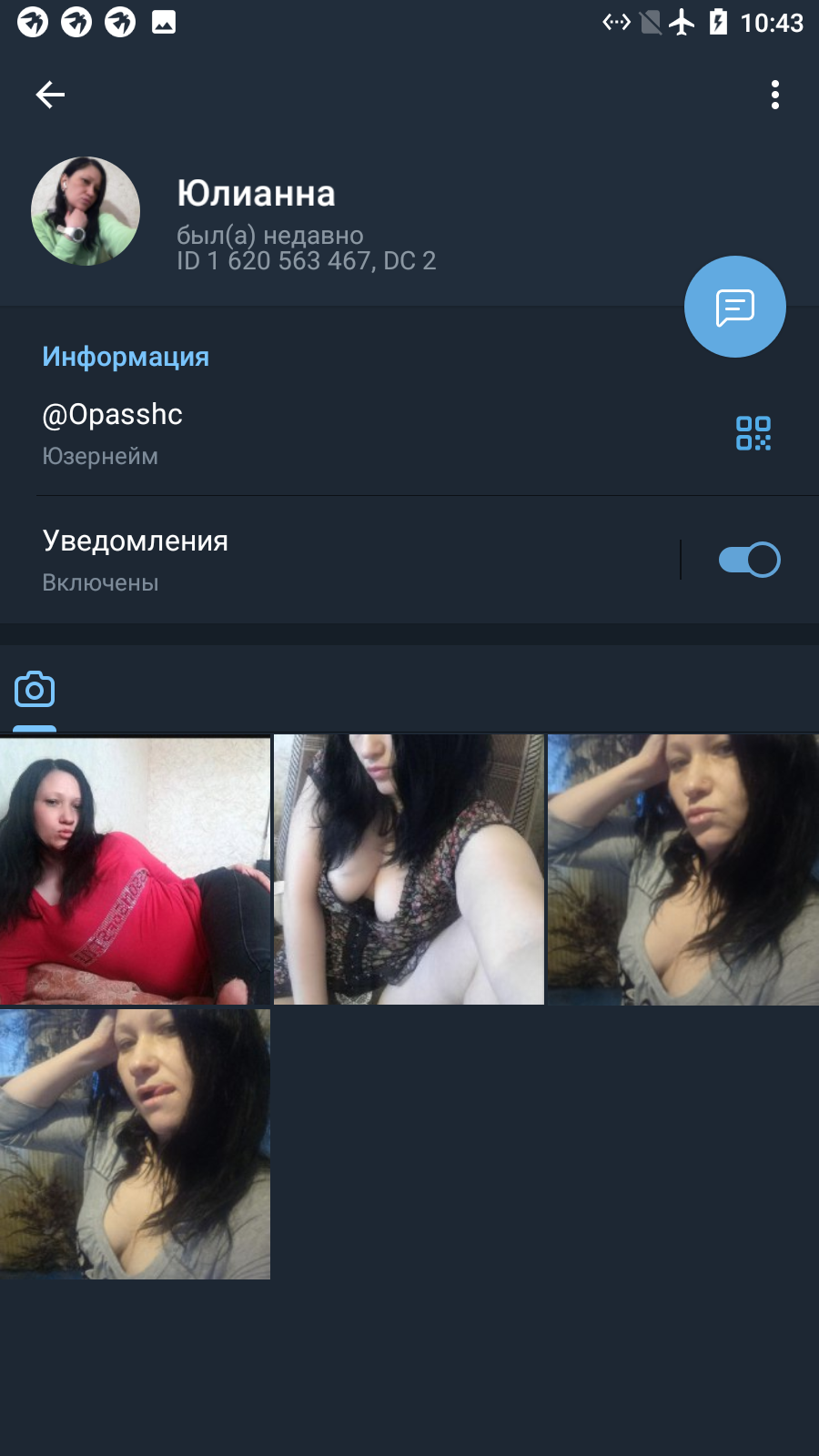Toggle the Уведомления switch off
The image size is (819, 1456).
750,560
